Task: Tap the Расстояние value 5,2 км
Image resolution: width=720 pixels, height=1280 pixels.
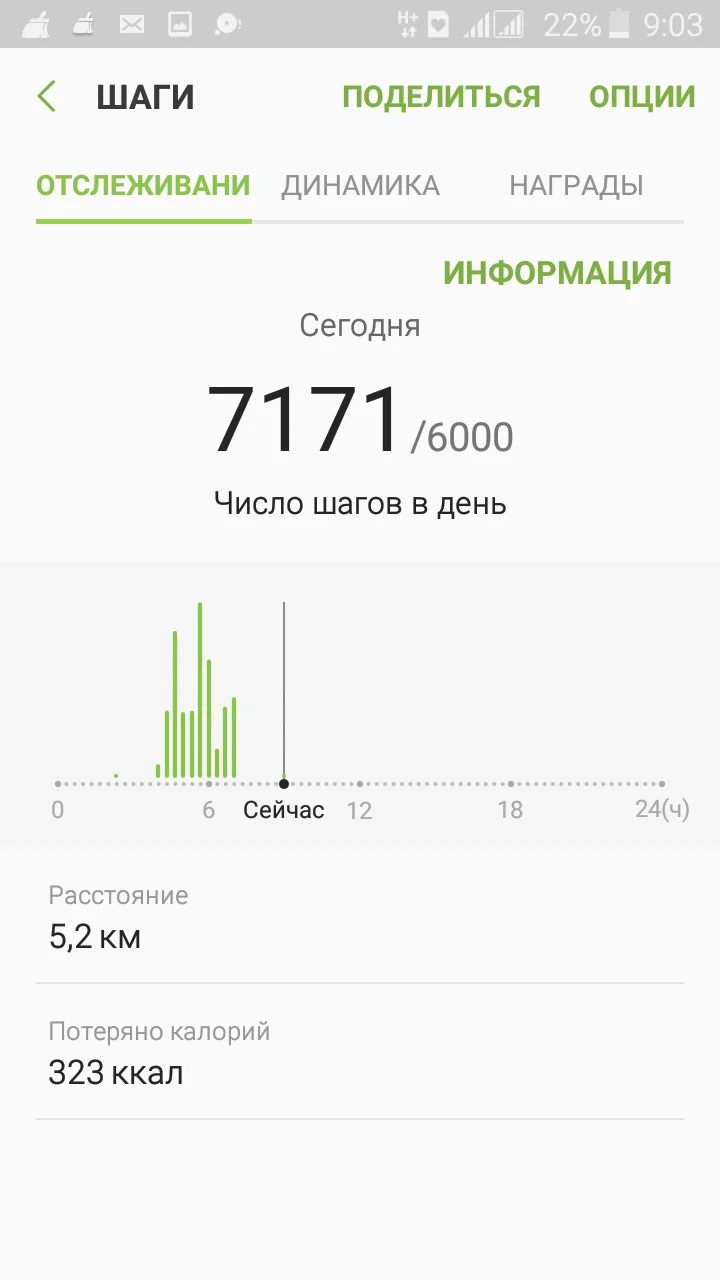Action: pyautogui.click(x=96, y=937)
